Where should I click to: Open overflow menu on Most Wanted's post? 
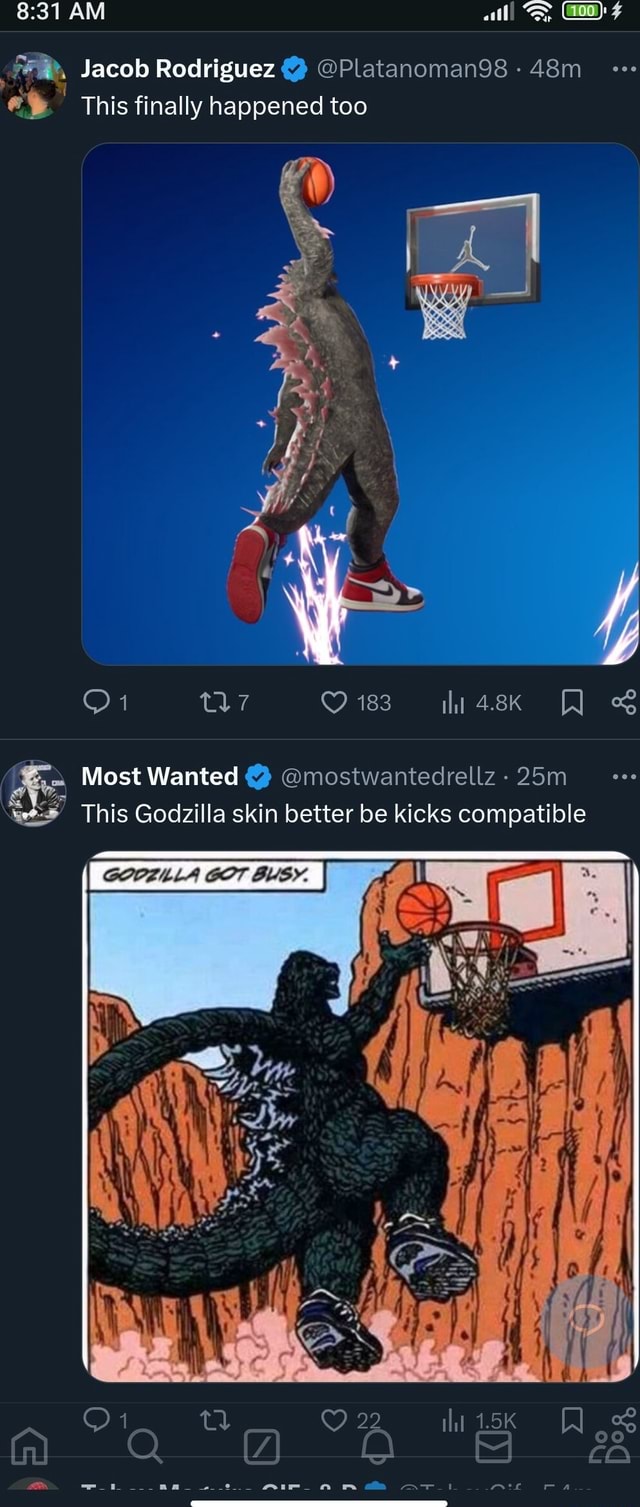623,777
